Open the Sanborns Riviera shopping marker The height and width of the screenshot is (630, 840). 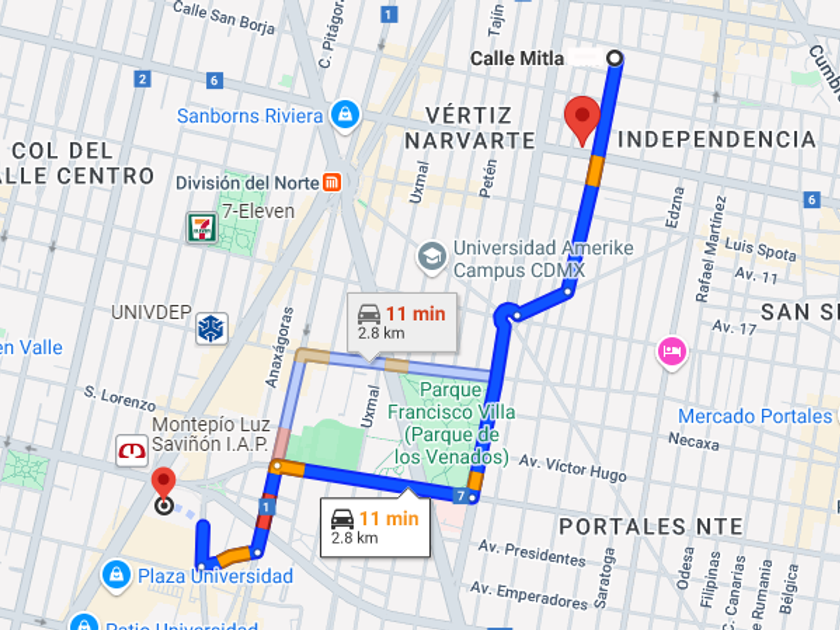[346, 116]
